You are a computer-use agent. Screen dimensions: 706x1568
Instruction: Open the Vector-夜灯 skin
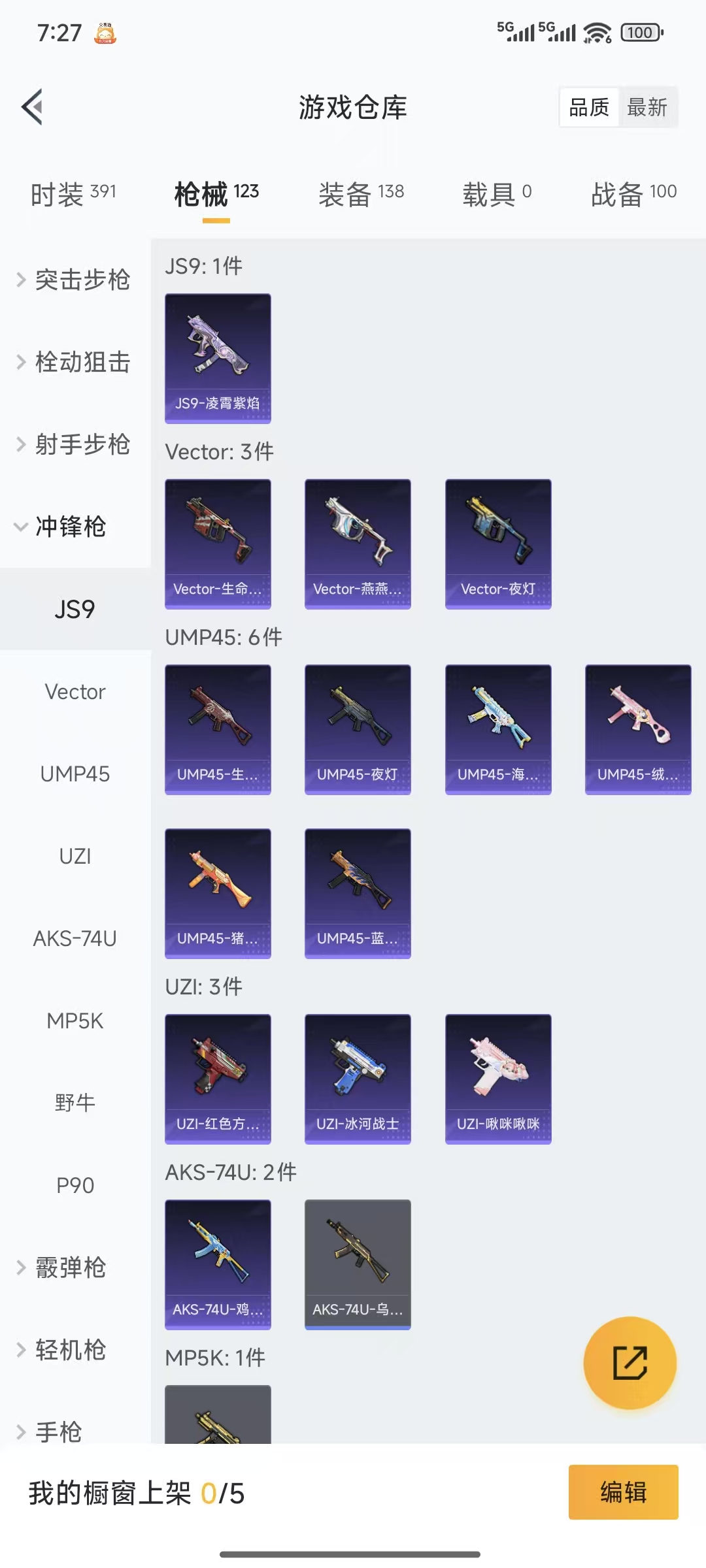[498, 544]
